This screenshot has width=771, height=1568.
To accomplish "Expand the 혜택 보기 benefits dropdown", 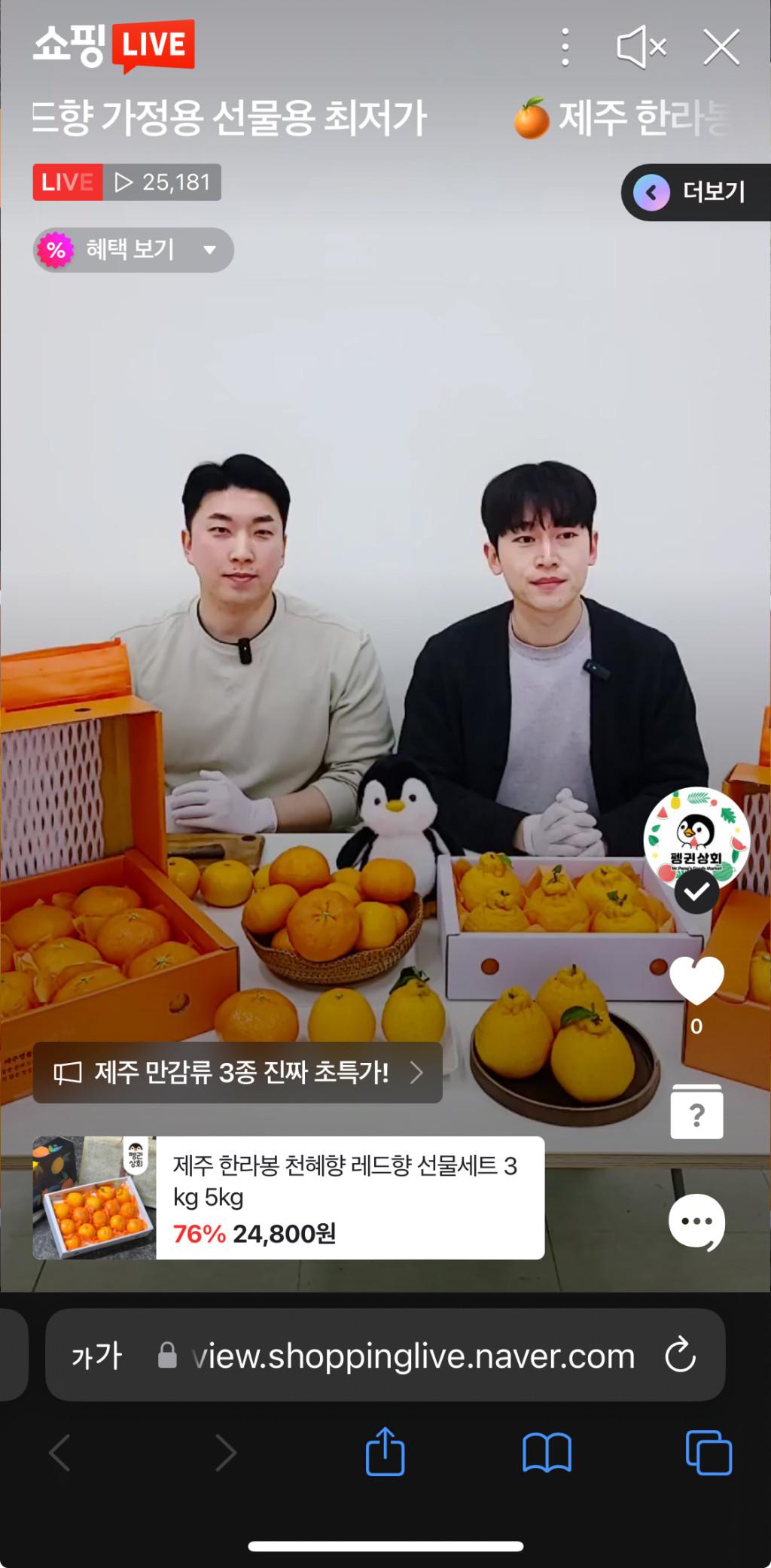I will point(133,250).
